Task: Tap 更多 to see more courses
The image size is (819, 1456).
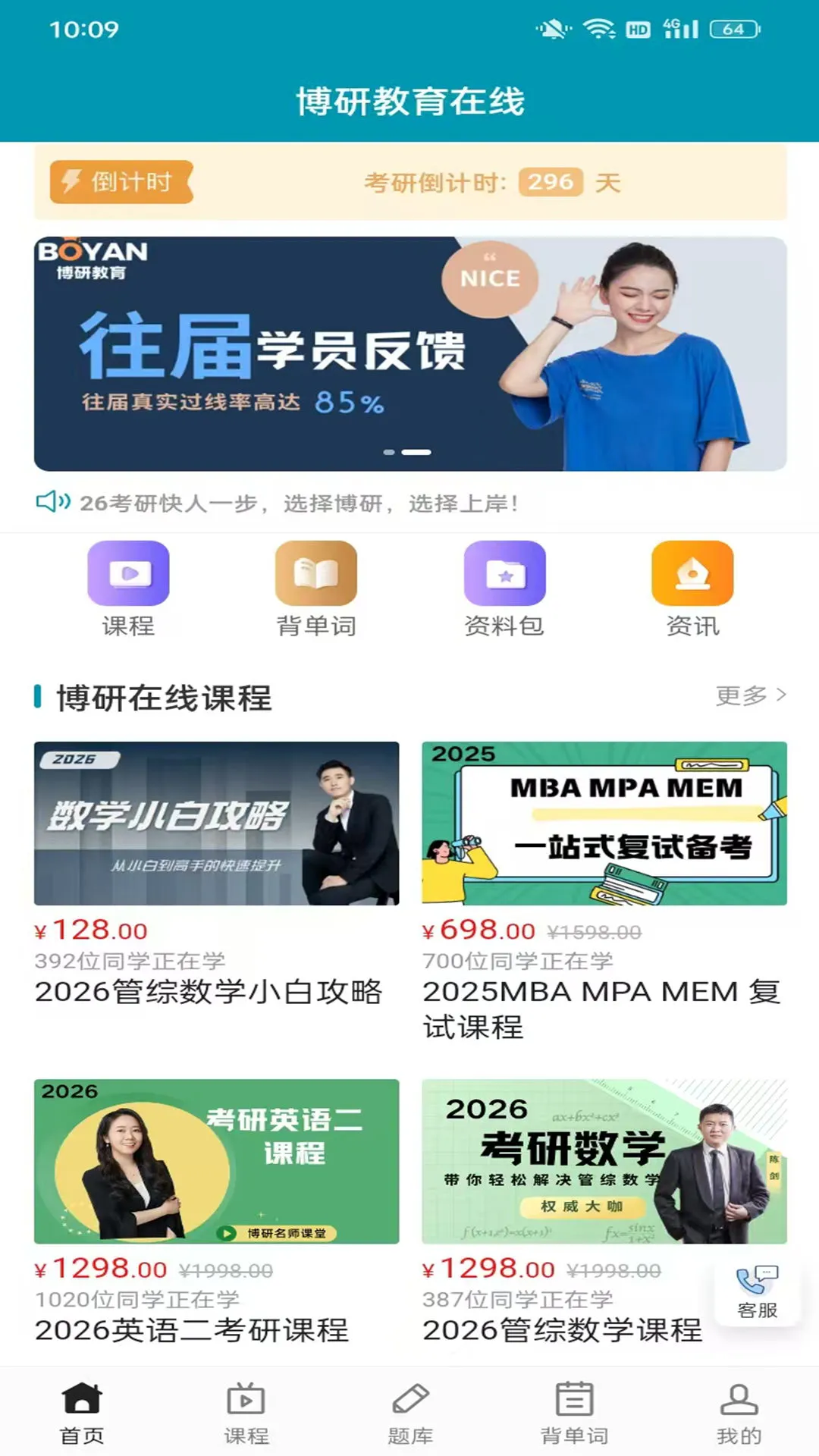Action: (750, 695)
